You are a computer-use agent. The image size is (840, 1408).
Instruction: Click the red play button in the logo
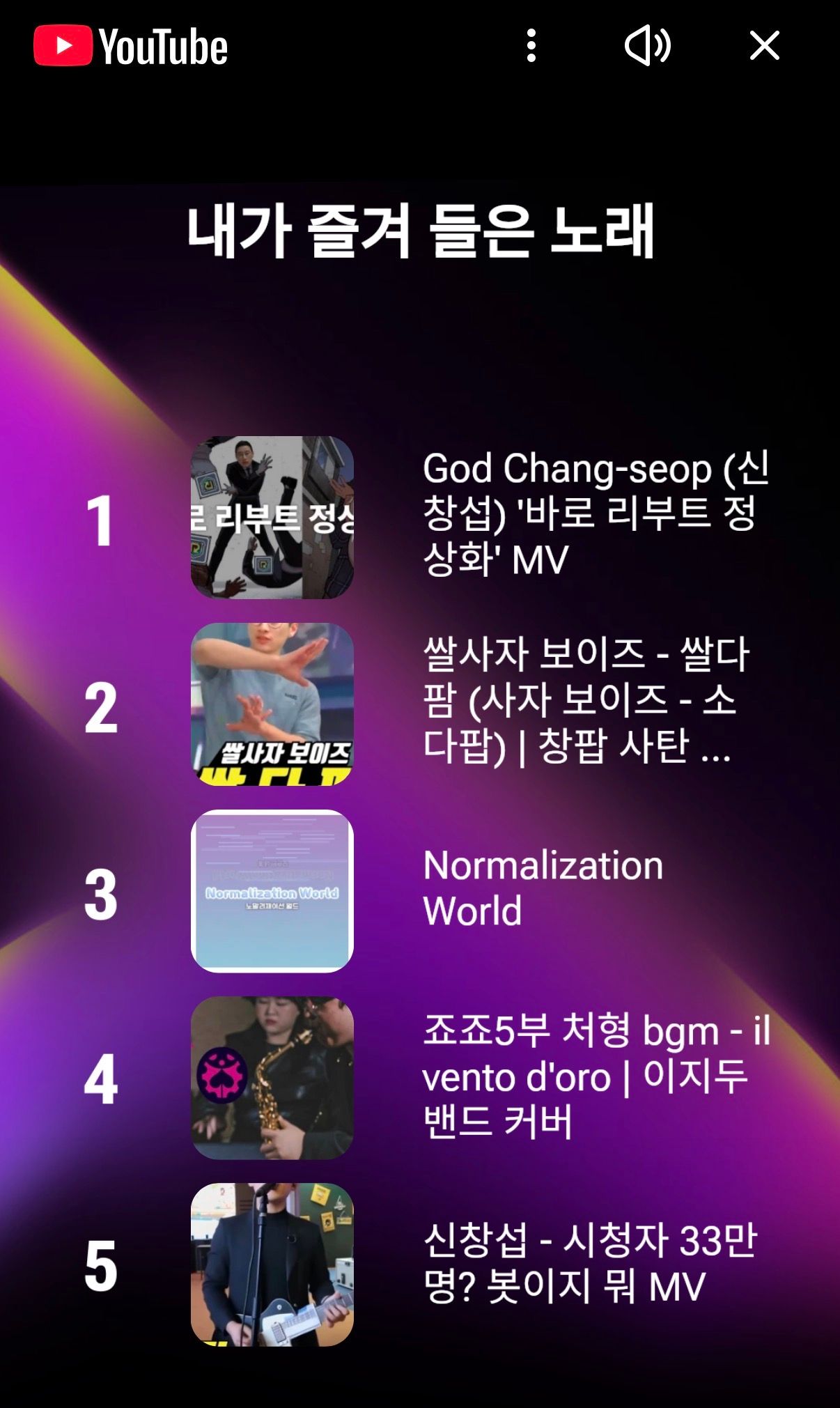[x=65, y=45]
